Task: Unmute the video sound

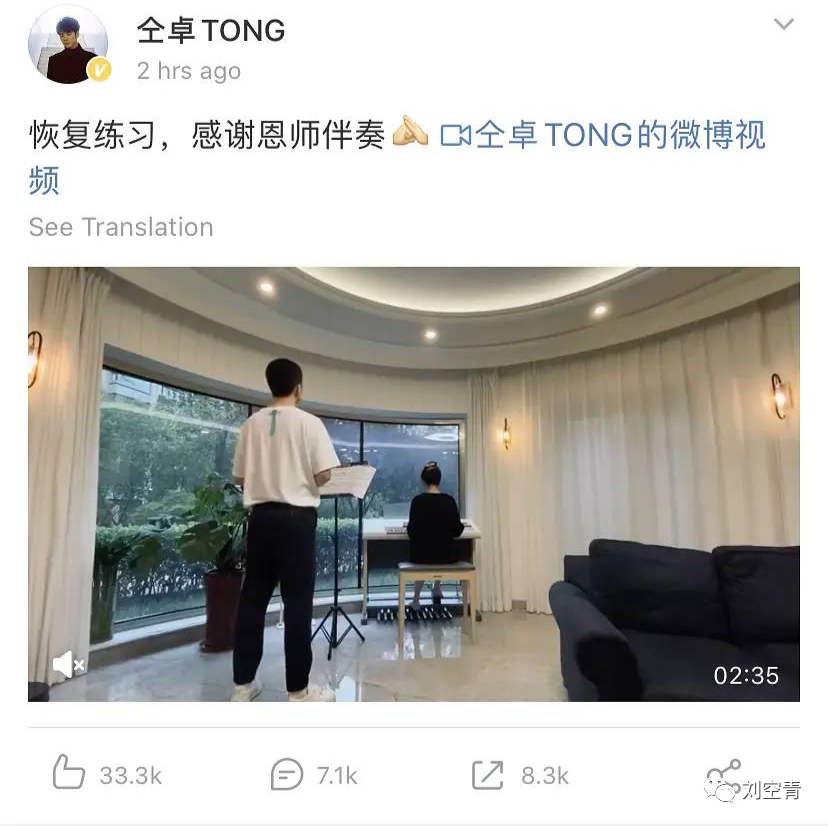Action: [68, 664]
